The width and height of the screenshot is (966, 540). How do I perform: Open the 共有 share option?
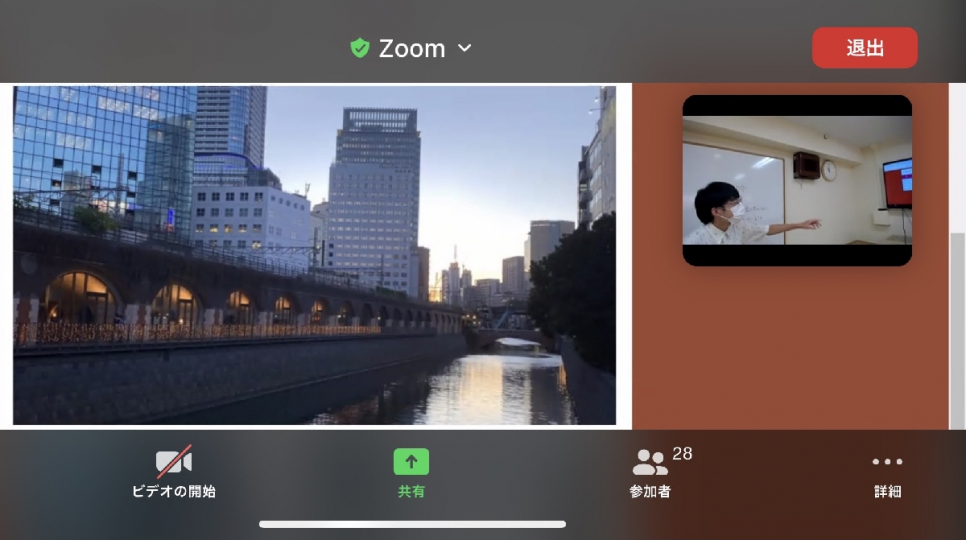click(x=411, y=472)
